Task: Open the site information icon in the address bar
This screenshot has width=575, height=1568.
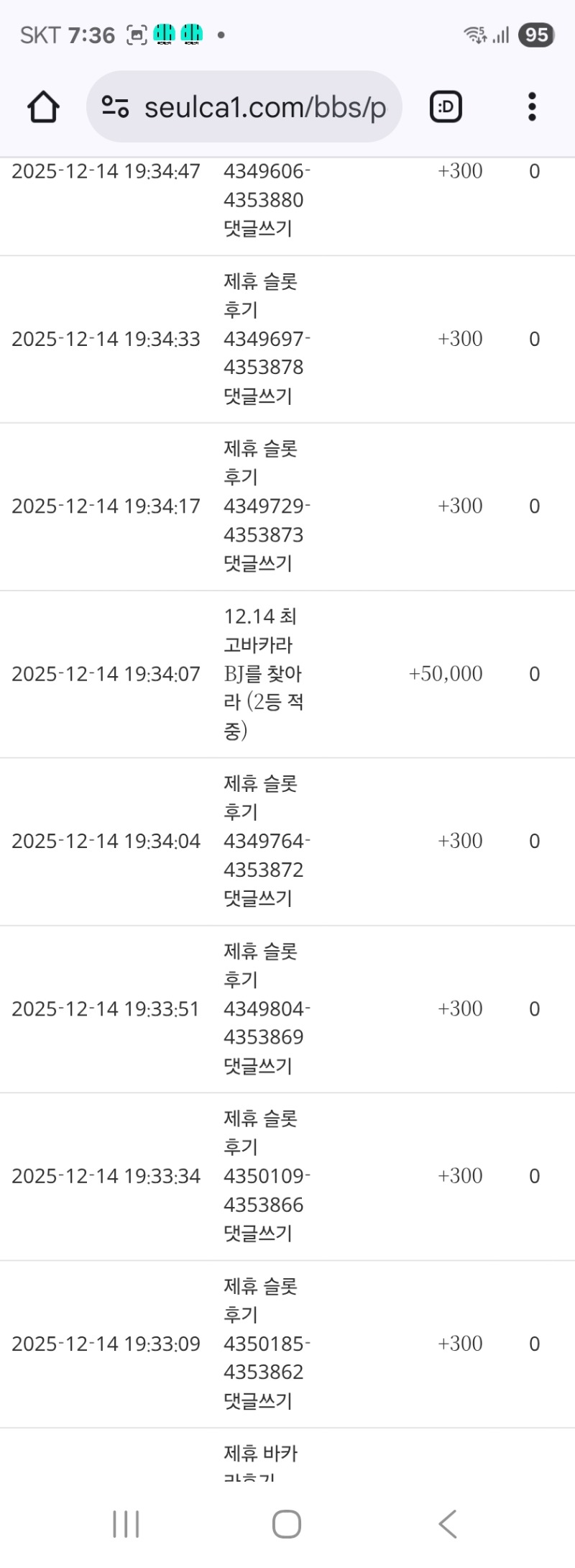Action: point(116,106)
